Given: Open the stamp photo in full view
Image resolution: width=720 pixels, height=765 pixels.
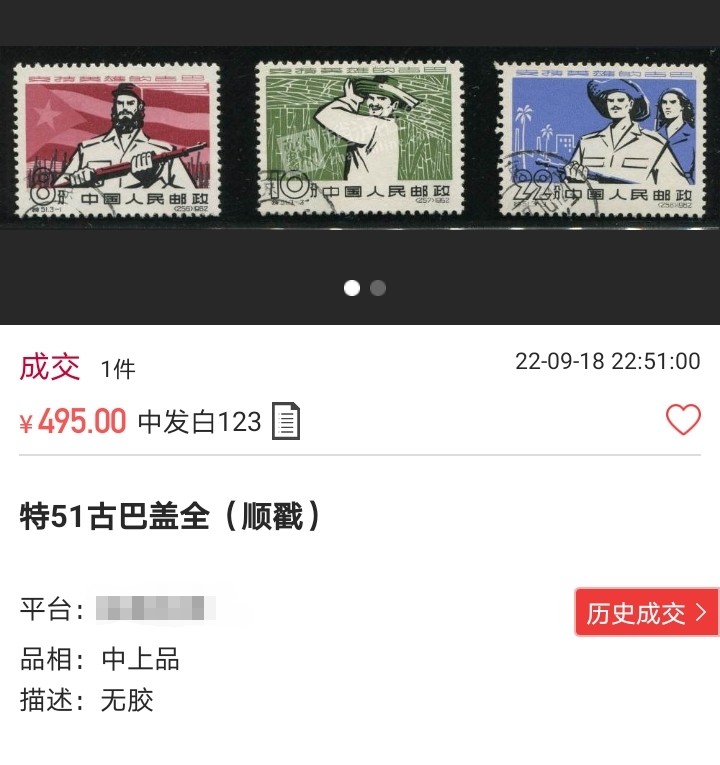Looking at the screenshot, I should pyautogui.click(x=360, y=140).
